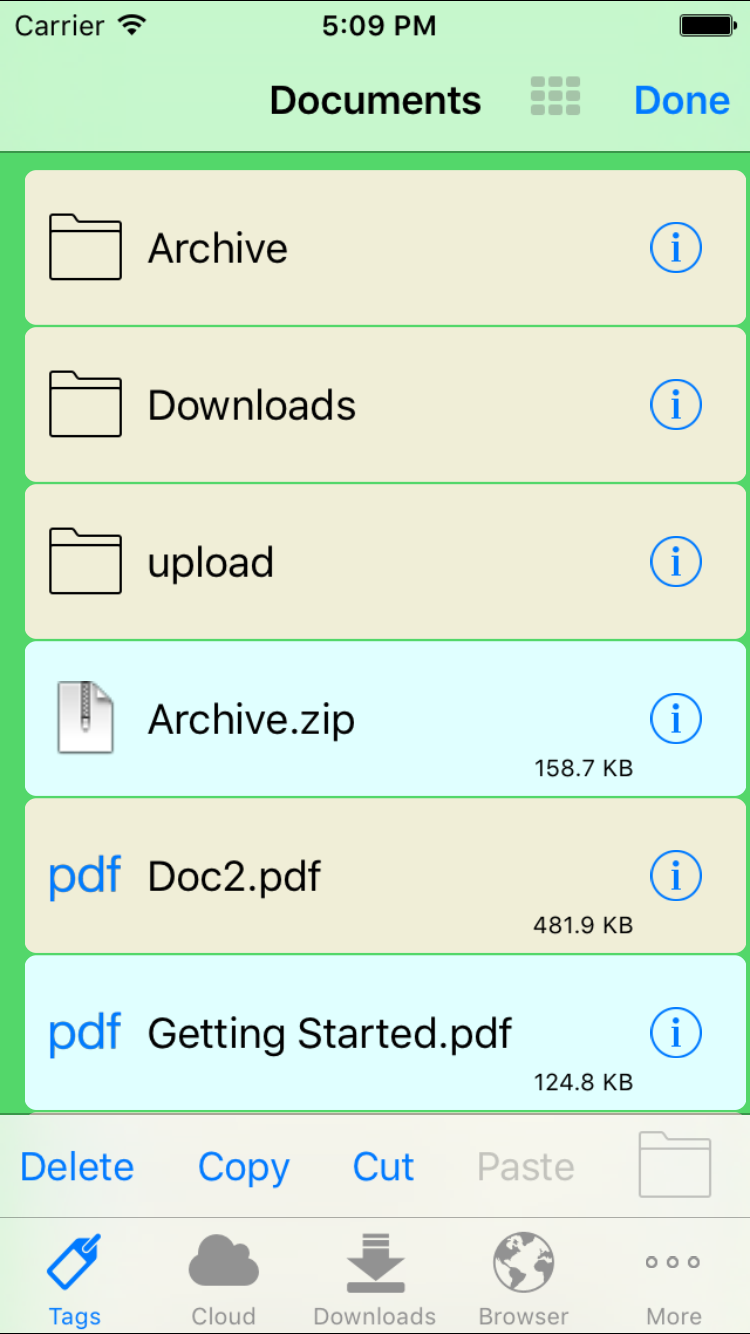This screenshot has width=750, height=1334.
Task: Cut the selected items
Action: [x=383, y=1167]
